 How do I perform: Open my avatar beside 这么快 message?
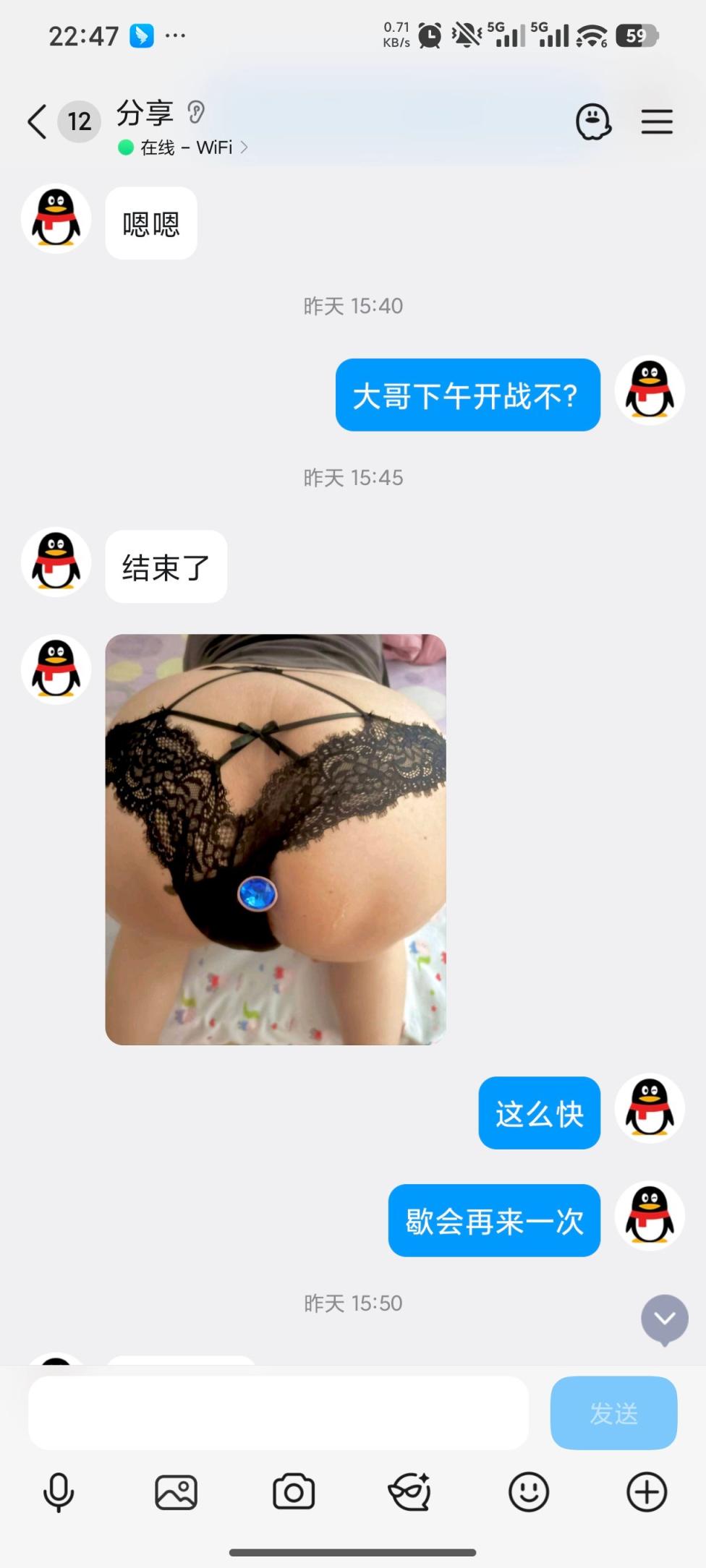pyautogui.click(x=650, y=1108)
